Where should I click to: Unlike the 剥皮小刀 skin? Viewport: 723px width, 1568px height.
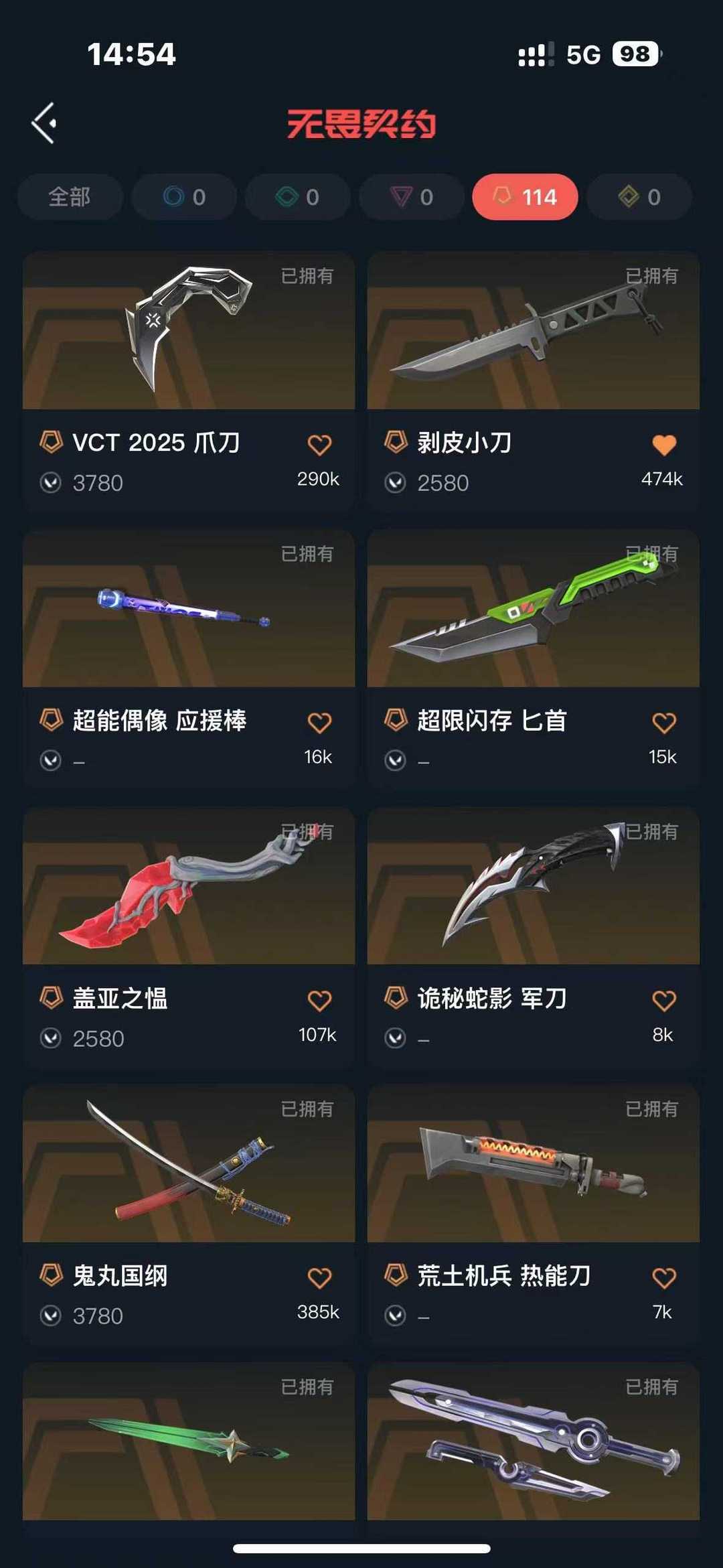(x=664, y=445)
